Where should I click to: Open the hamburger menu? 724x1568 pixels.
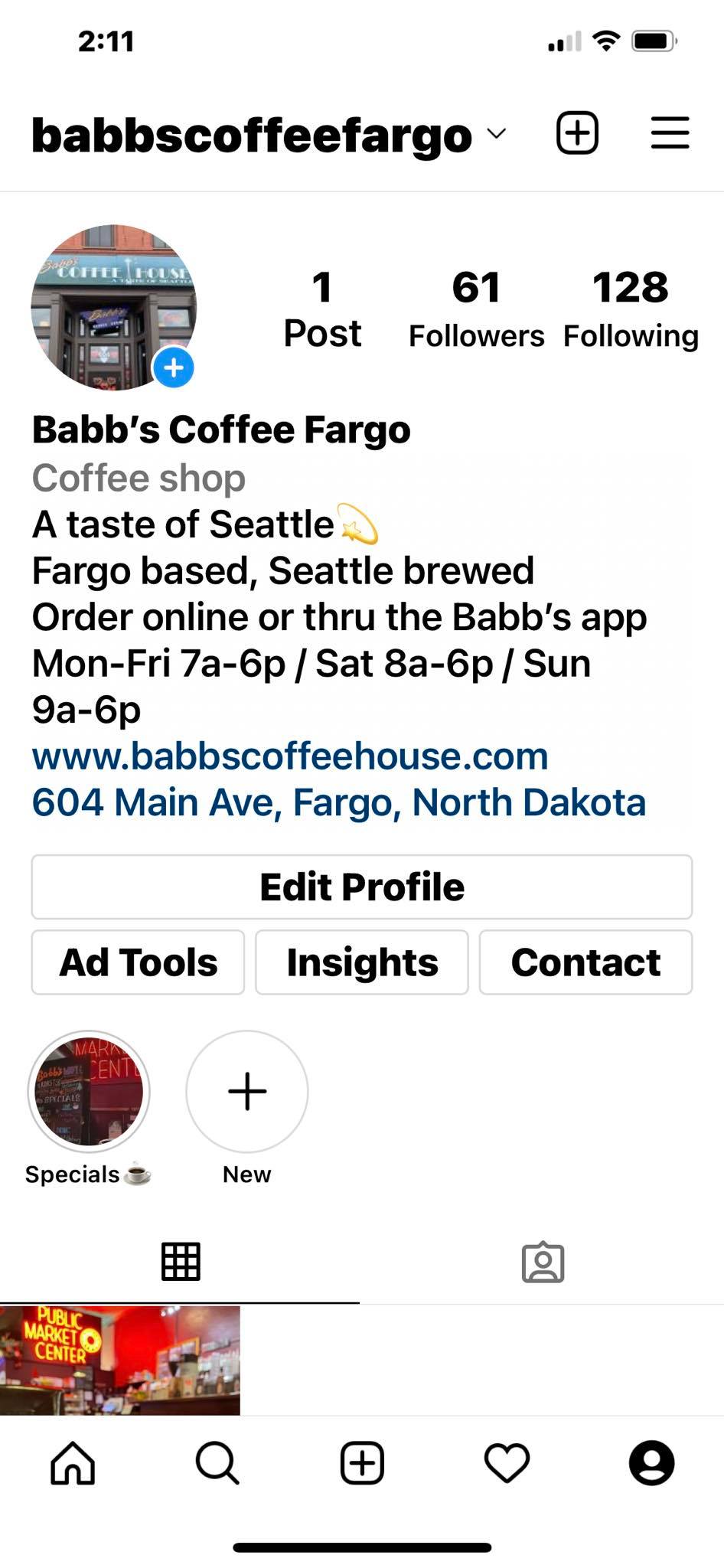pyautogui.click(x=670, y=134)
